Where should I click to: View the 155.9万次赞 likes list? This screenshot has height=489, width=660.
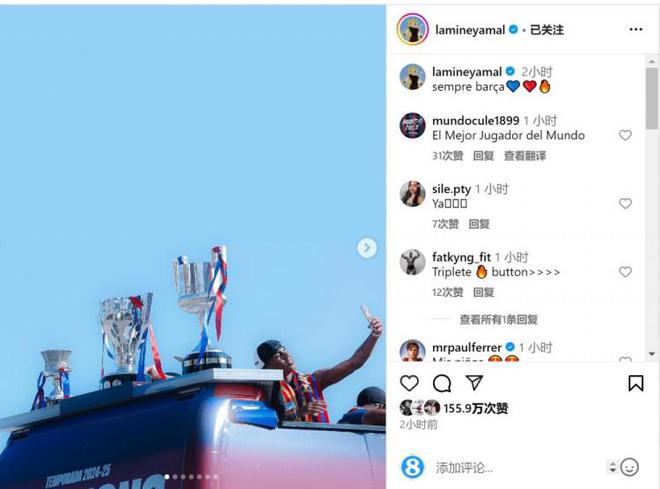tap(476, 408)
